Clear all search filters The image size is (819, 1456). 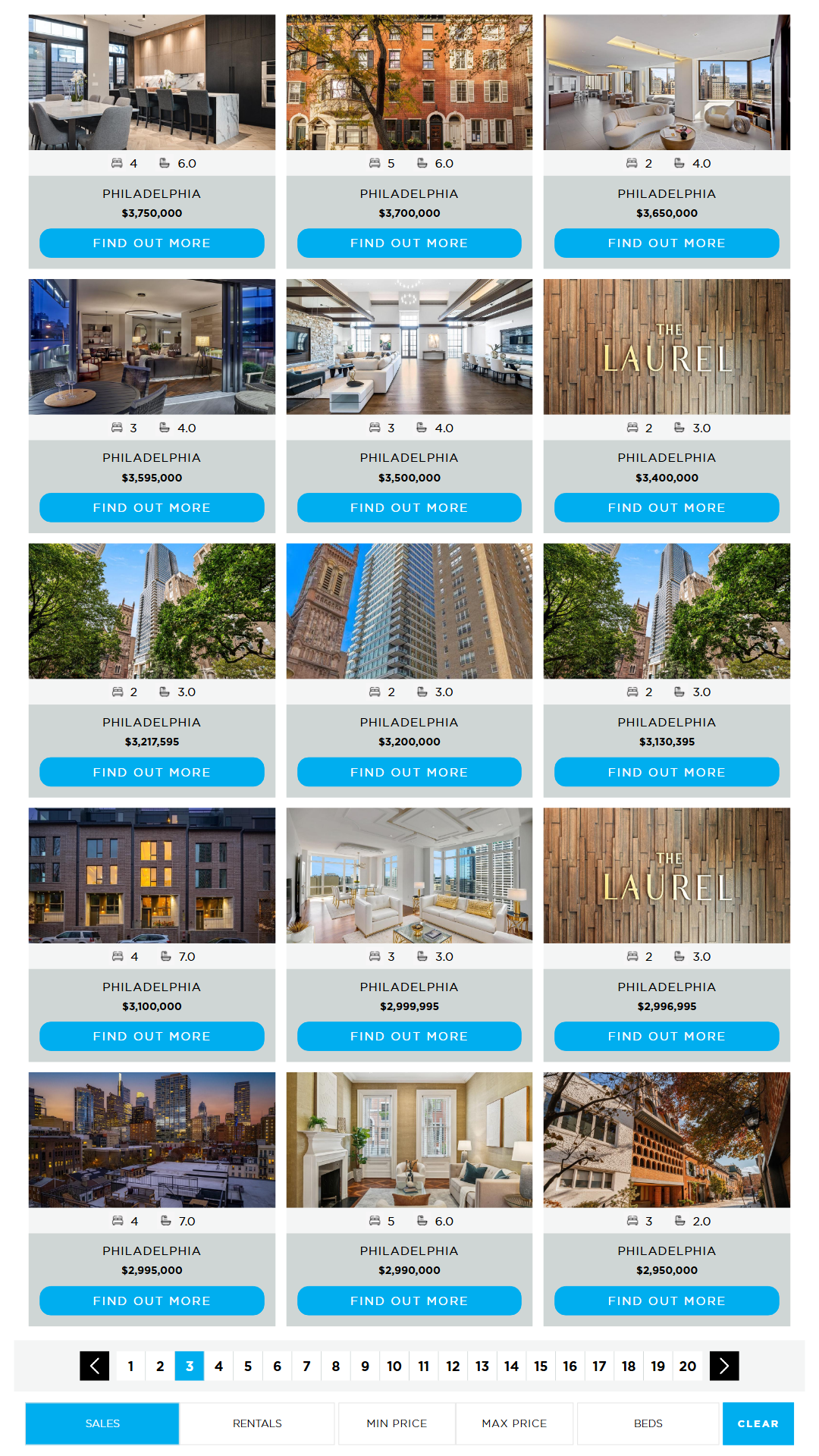[758, 1423]
